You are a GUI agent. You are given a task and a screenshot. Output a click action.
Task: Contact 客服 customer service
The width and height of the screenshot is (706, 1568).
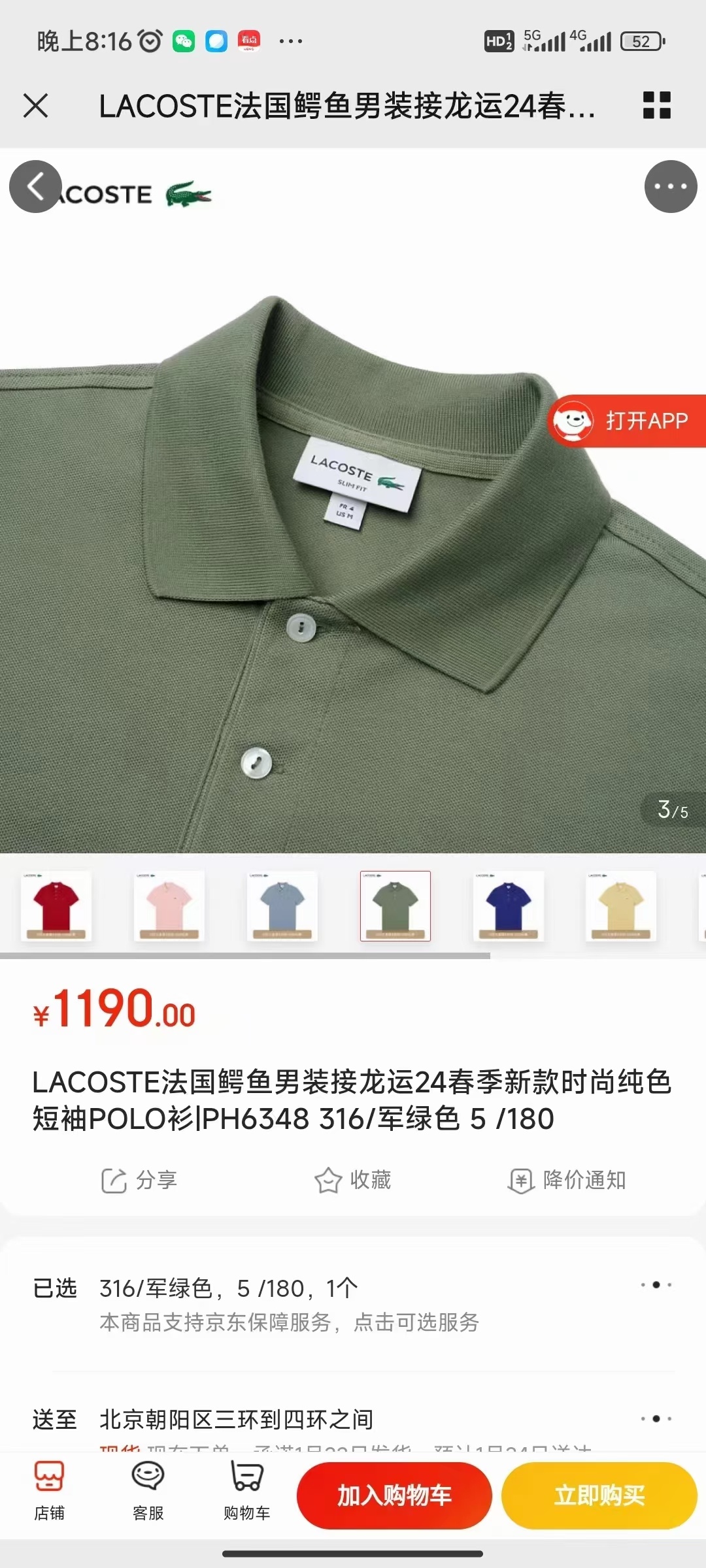point(148,1492)
